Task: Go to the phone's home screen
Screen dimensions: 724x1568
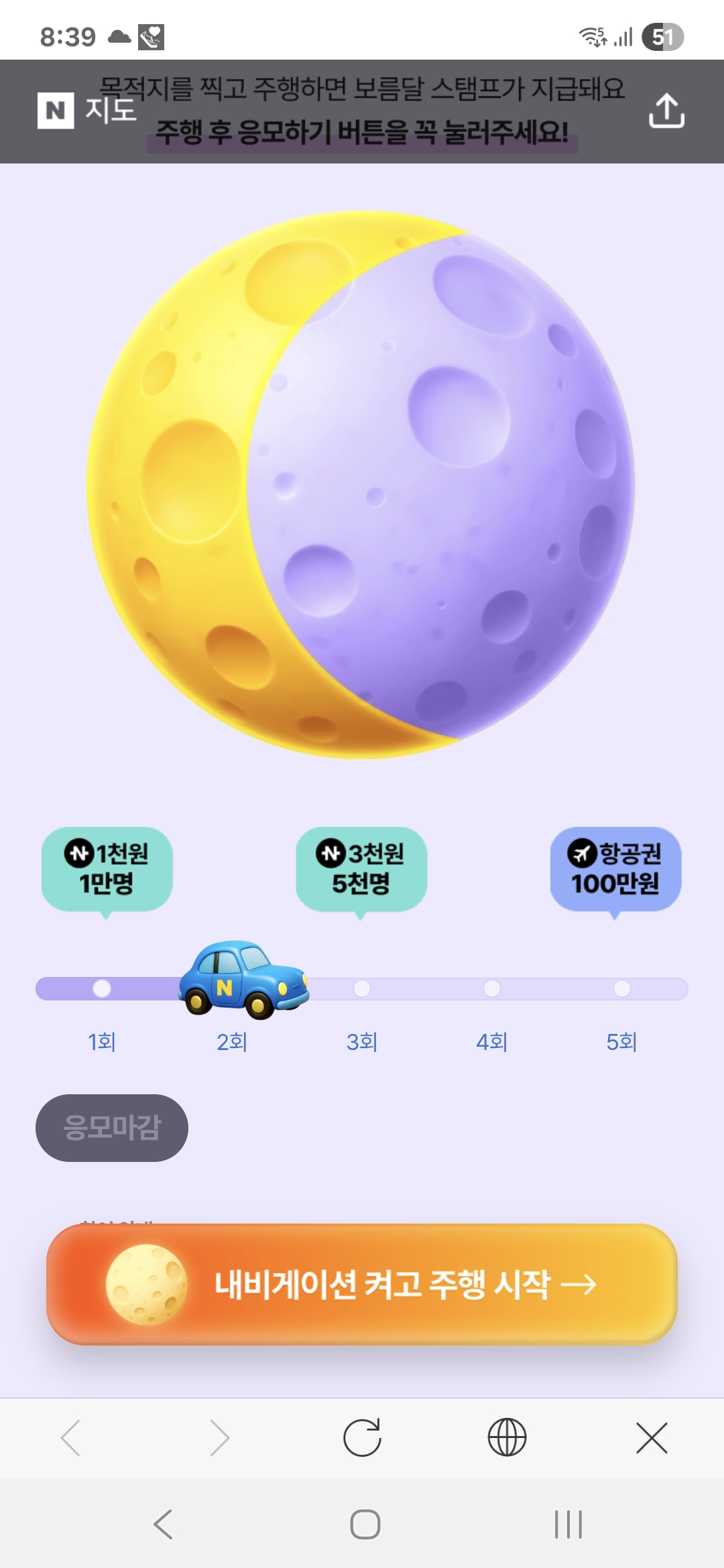Action: click(x=365, y=1524)
